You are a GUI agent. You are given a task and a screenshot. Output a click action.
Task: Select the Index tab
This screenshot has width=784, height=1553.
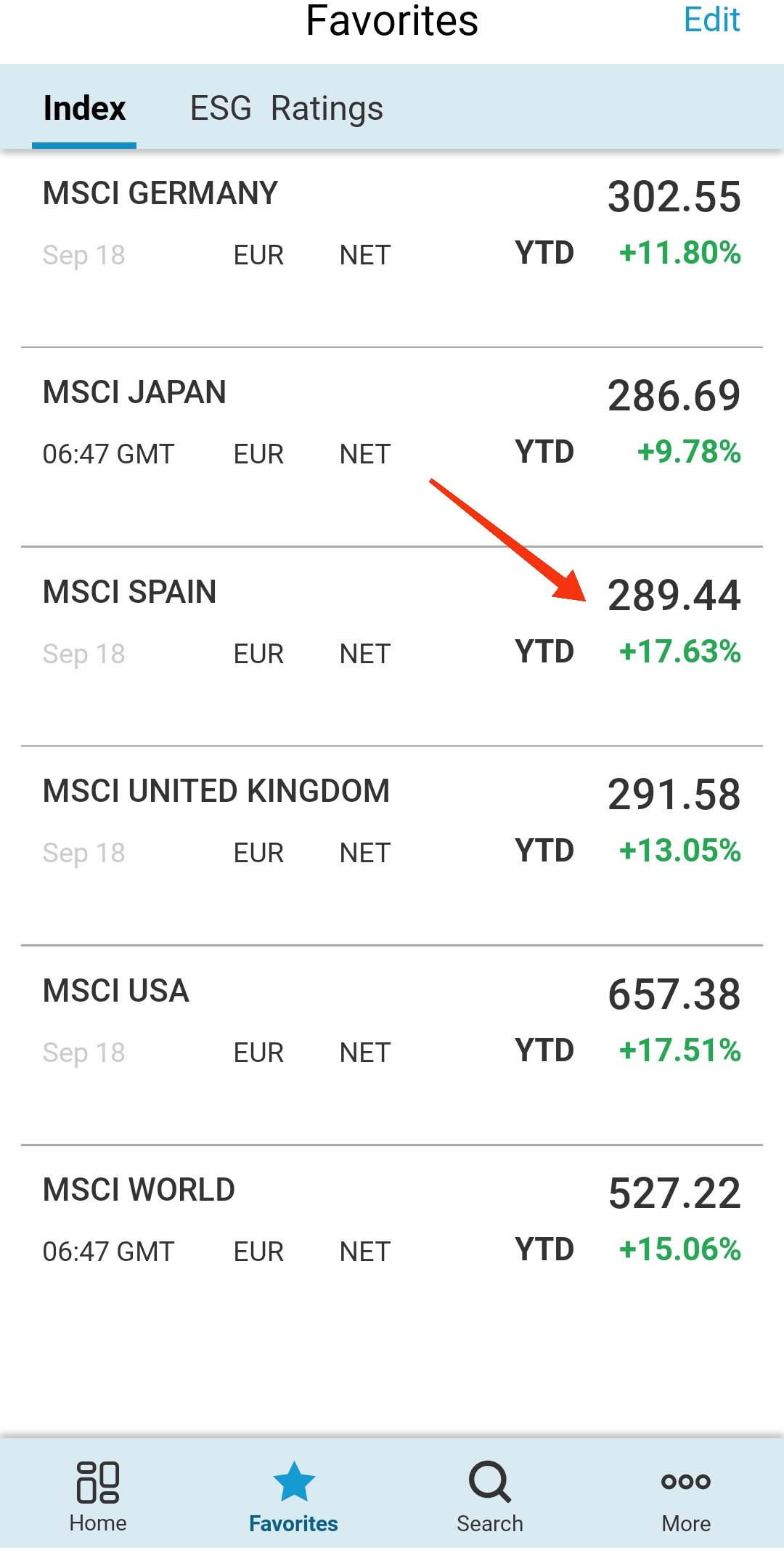84,109
